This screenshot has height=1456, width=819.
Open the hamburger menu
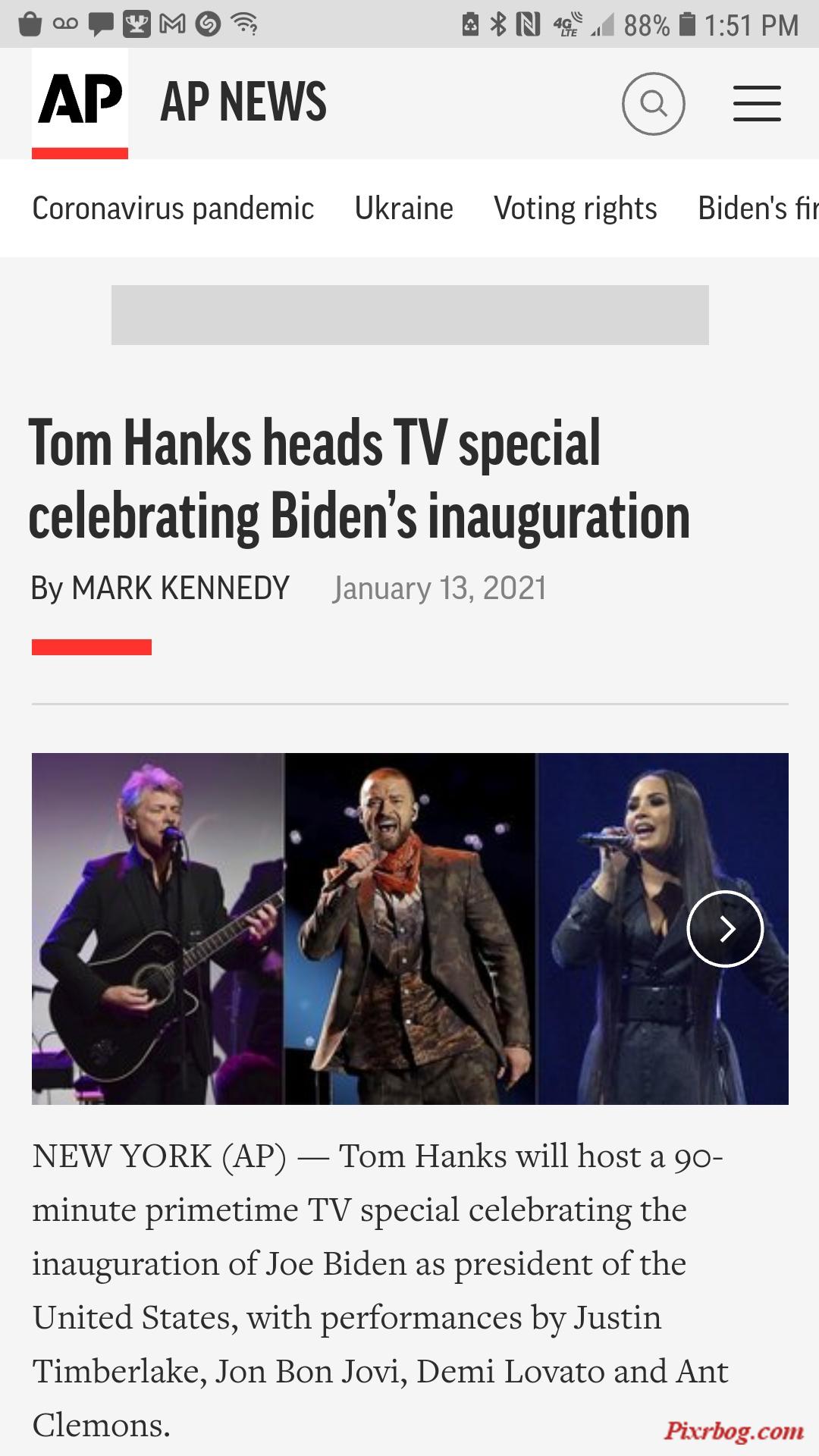[x=756, y=104]
